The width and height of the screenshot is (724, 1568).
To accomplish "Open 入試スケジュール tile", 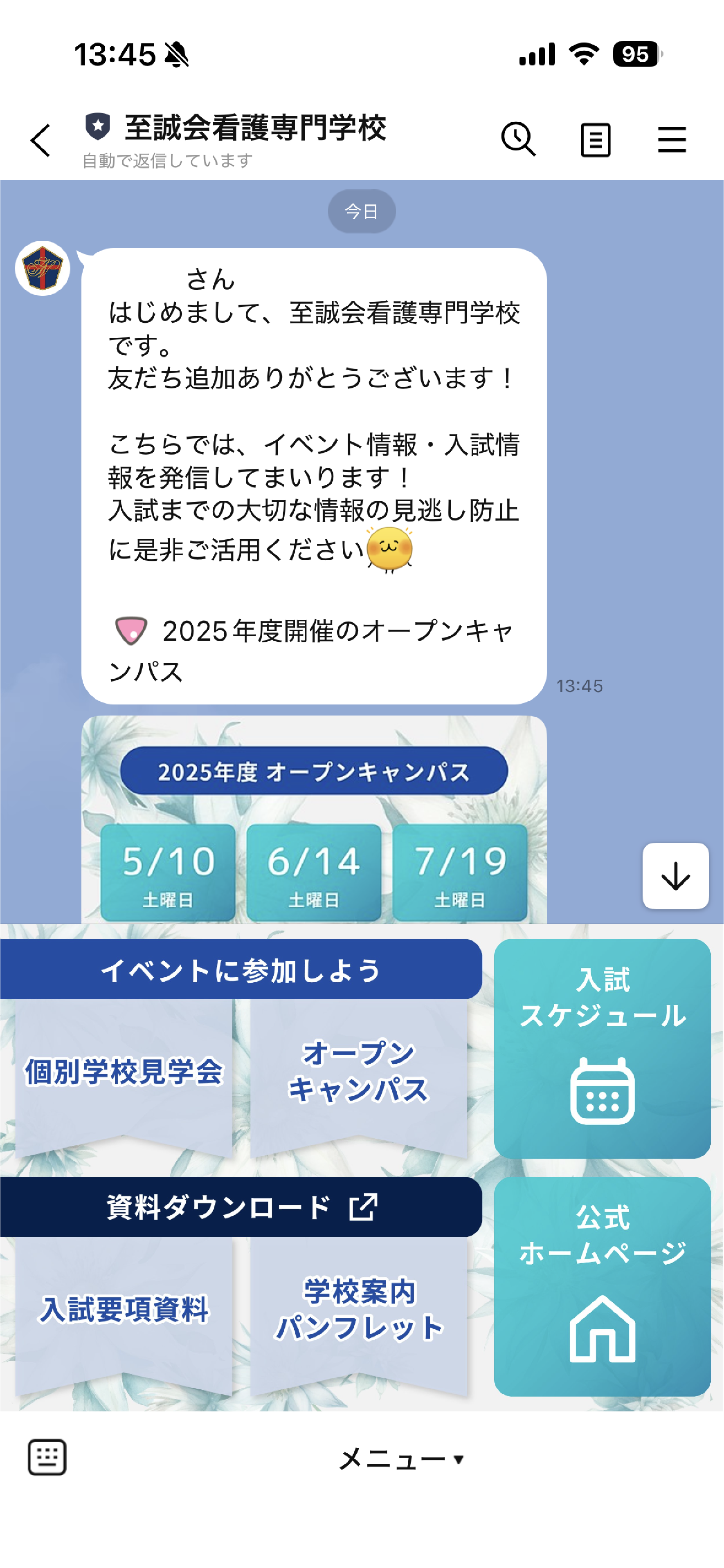I will point(602,1048).
